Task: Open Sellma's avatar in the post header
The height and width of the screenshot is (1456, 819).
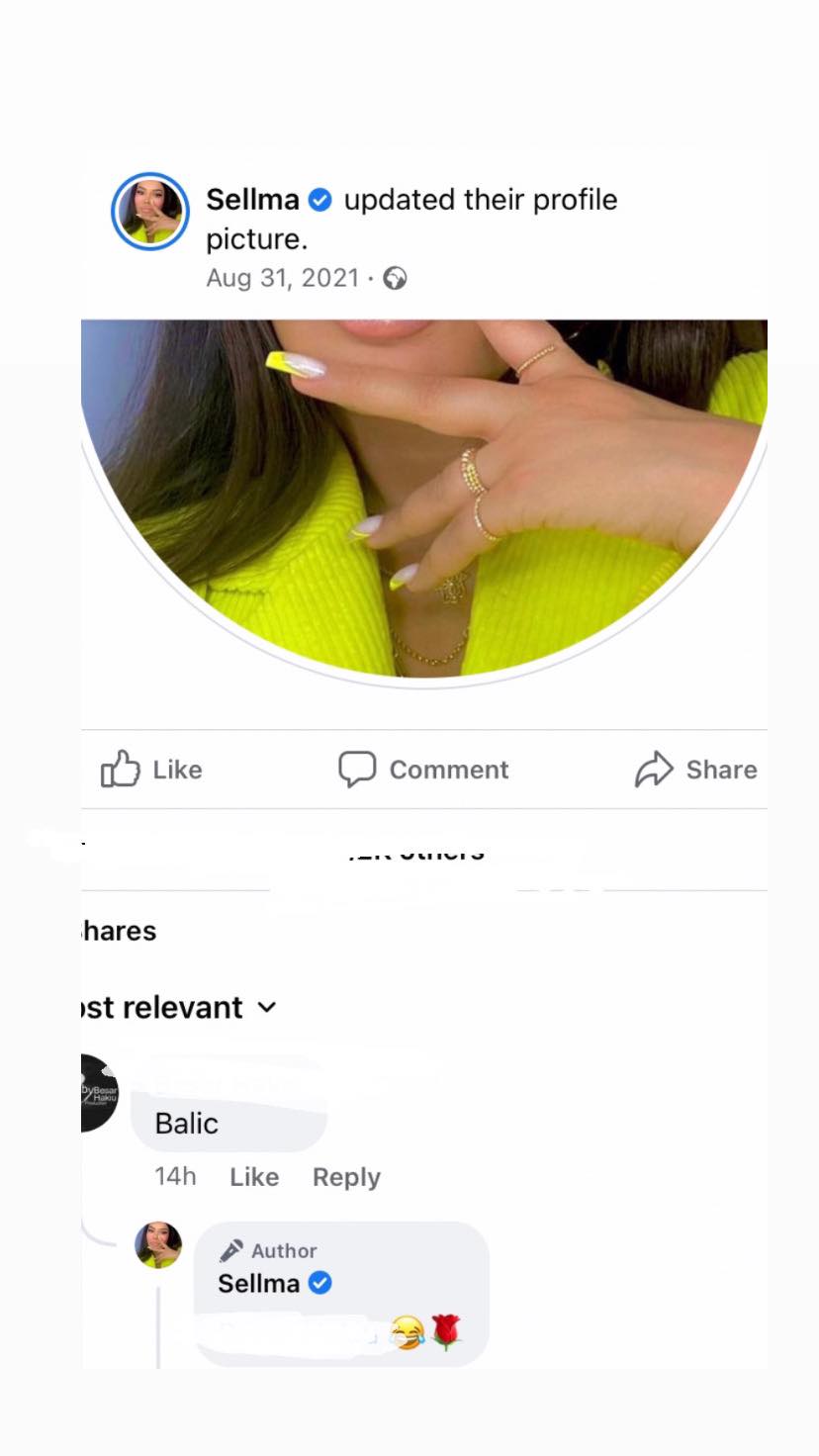Action: point(150,211)
